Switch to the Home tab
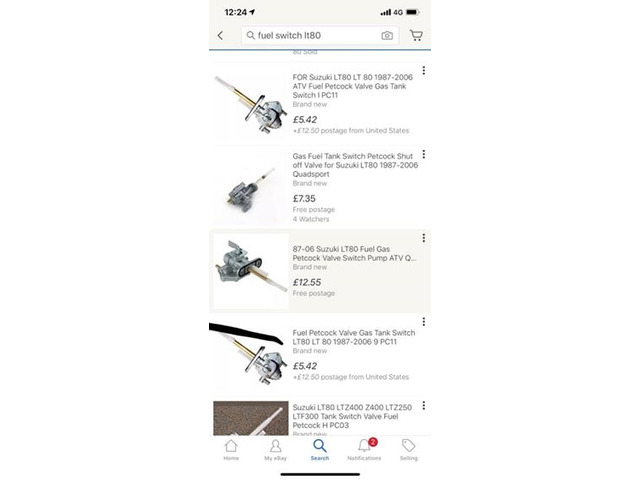 pos(231,449)
